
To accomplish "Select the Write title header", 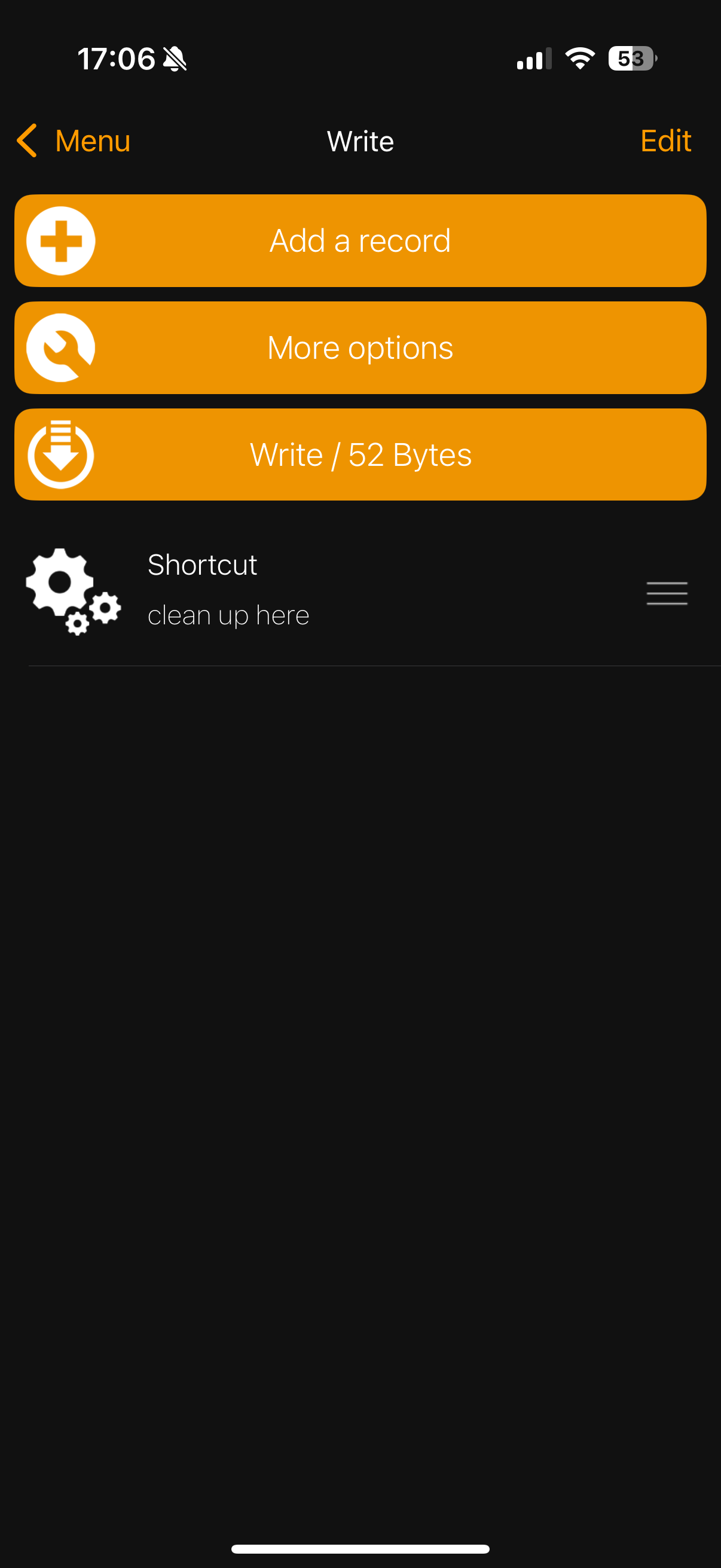I will point(360,141).
